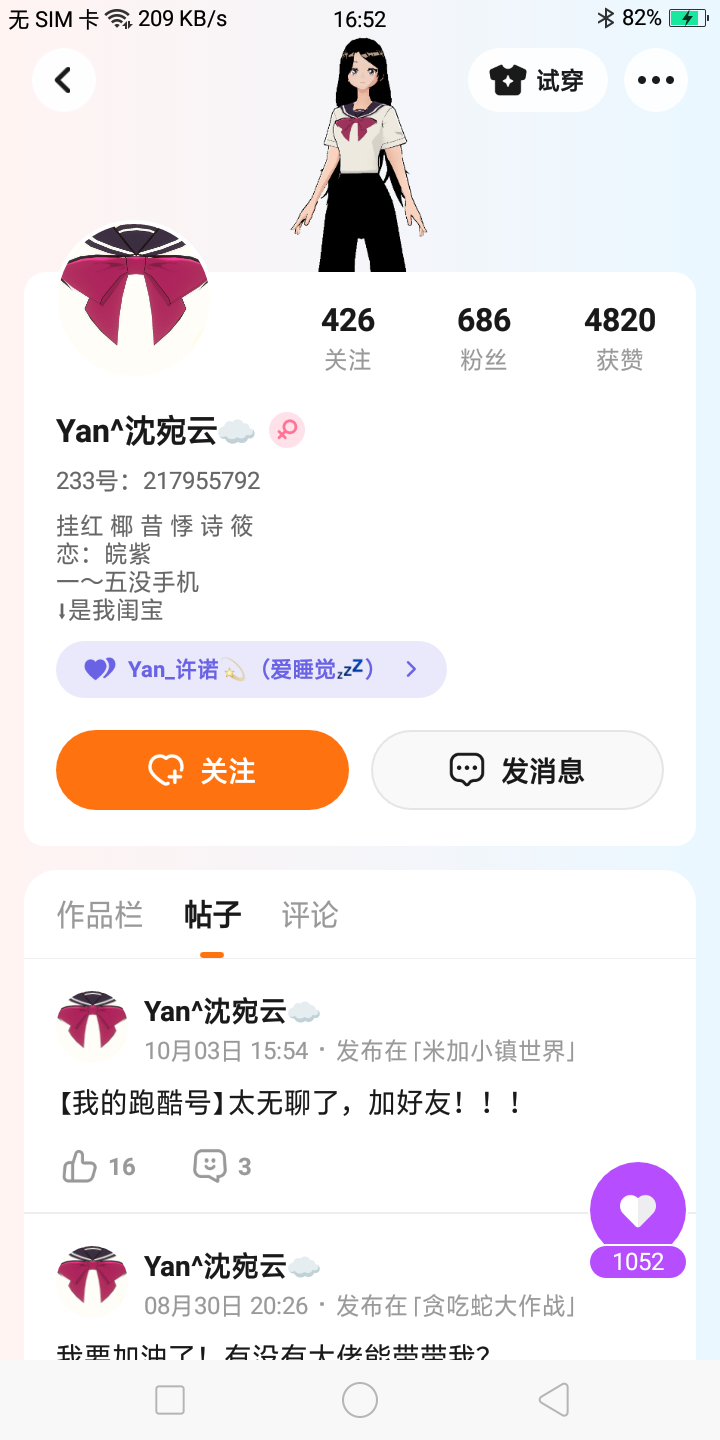Screen dimensions: 720x1440
Task: Open recent apps with square button
Action: point(170,1400)
